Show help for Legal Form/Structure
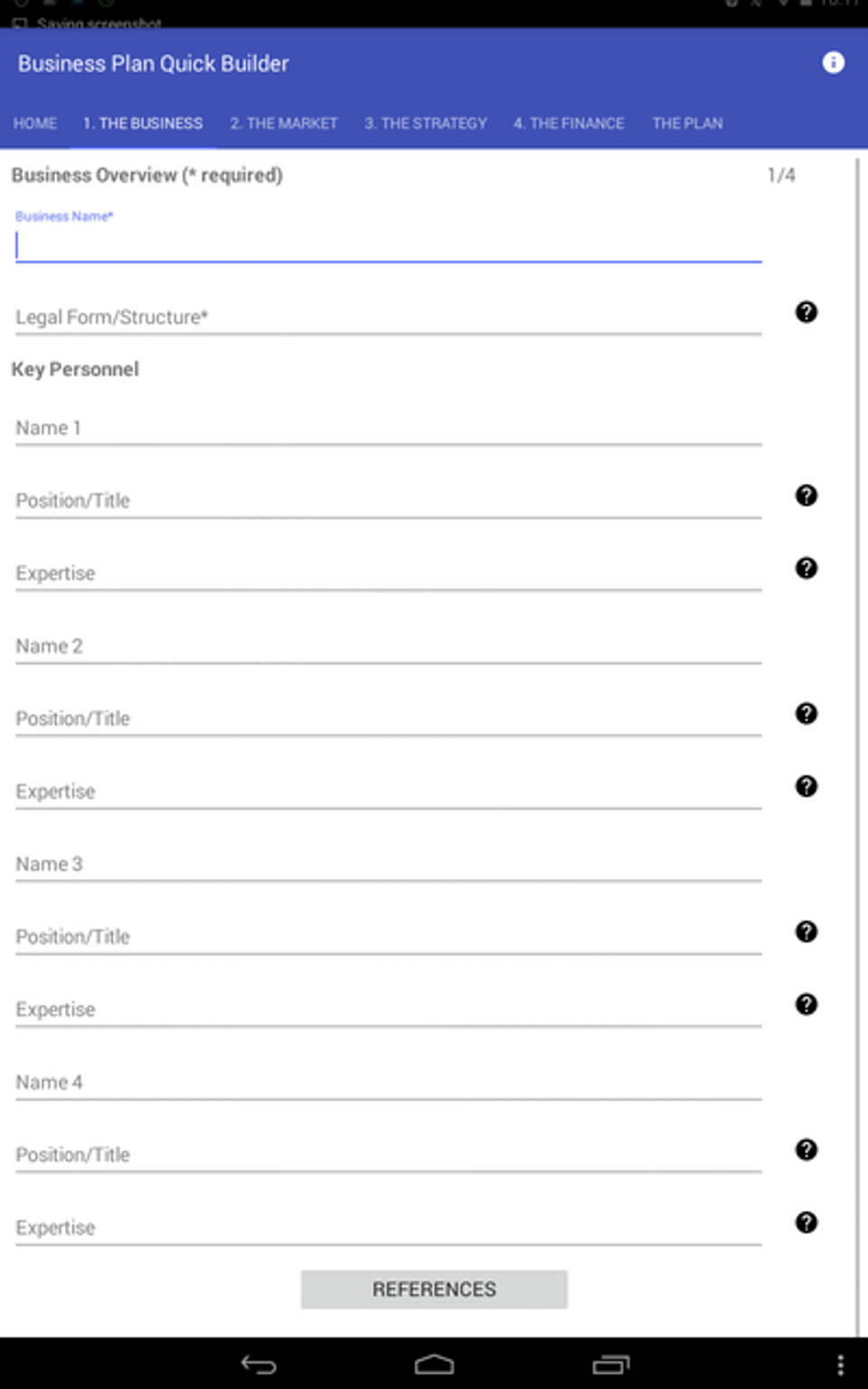This screenshot has height=1389, width=868. (806, 313)
